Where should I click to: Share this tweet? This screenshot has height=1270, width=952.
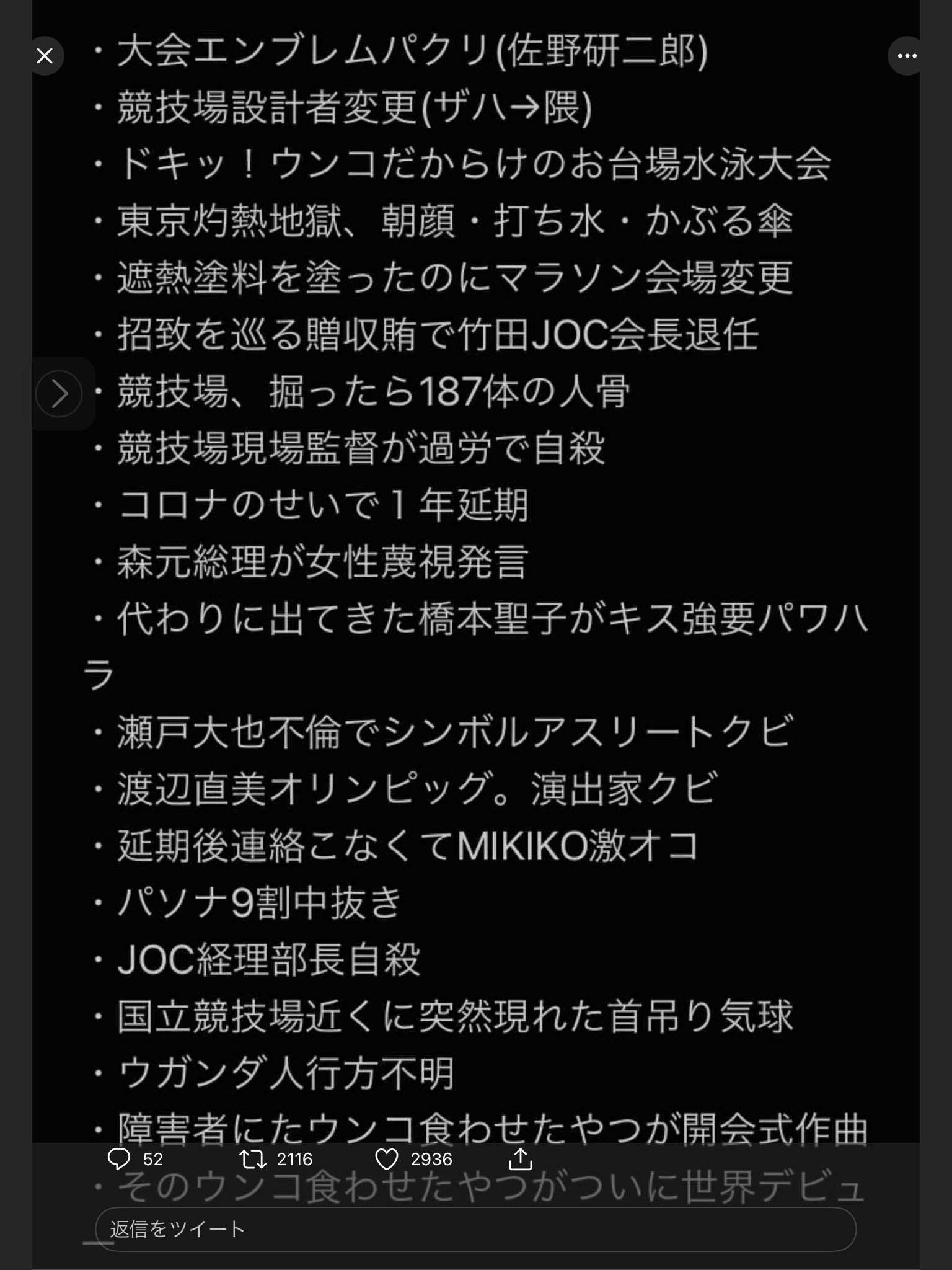521,1159
